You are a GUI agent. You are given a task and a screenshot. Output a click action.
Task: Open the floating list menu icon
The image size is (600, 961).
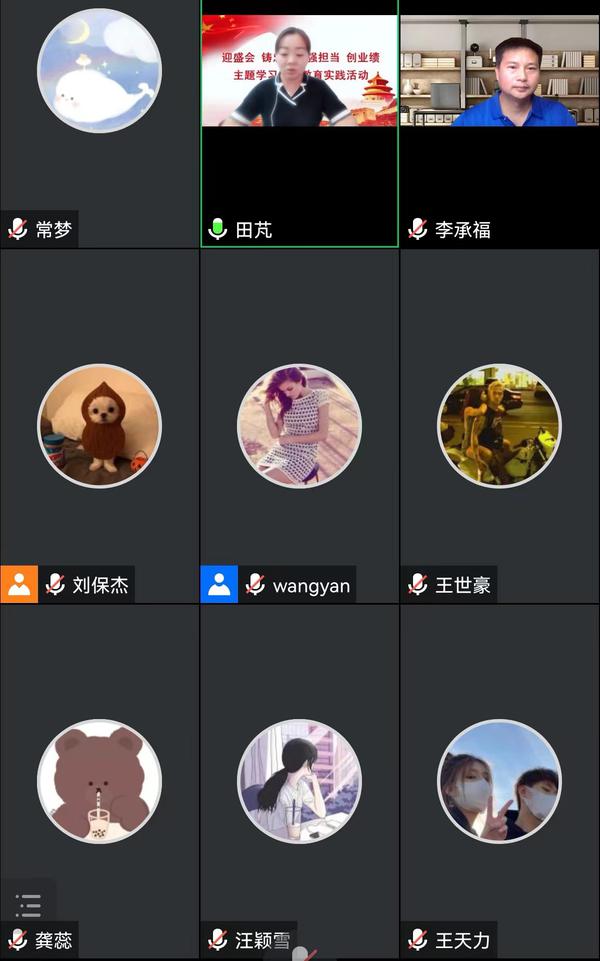click(28, 906)
